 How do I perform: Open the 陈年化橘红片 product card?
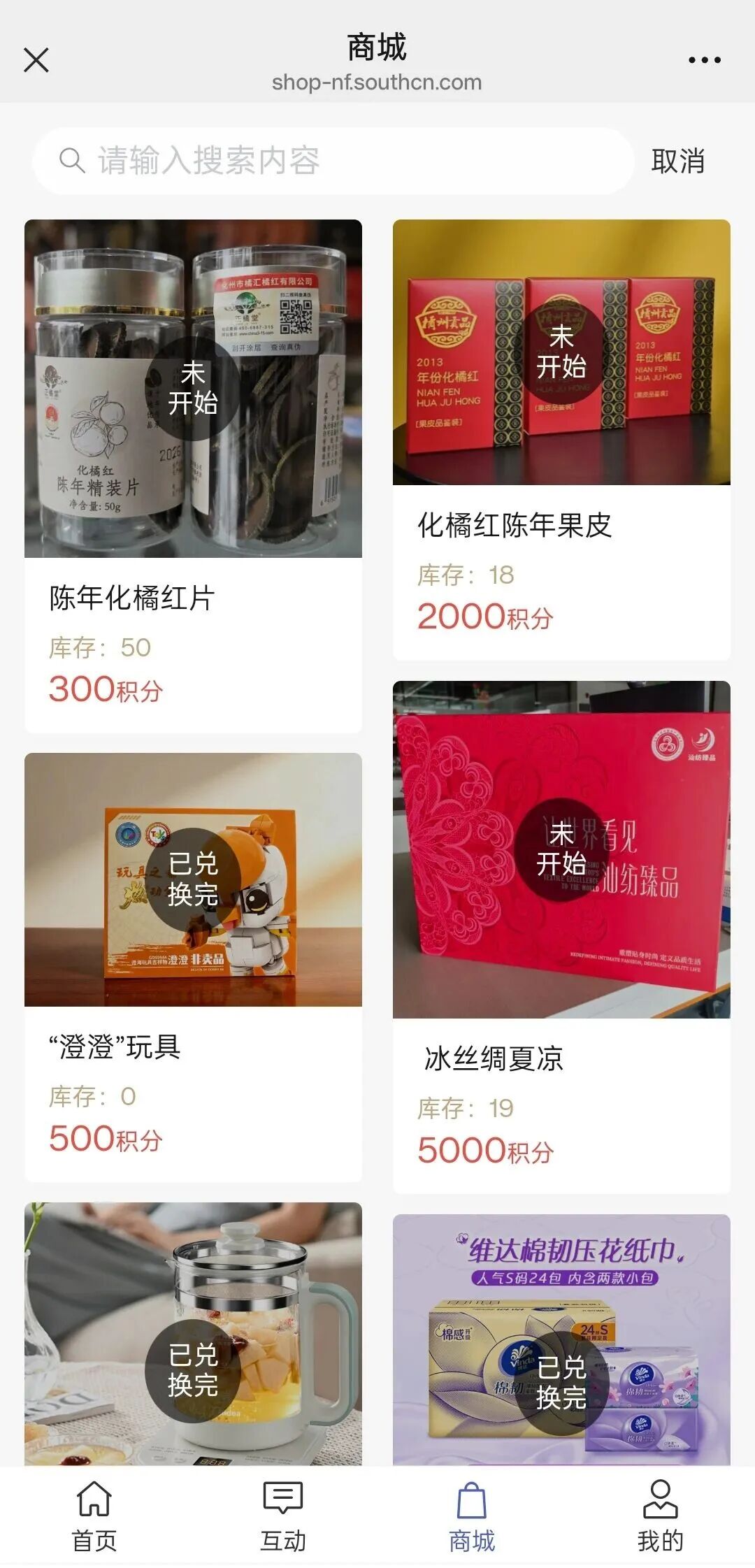tap(193, 475)
